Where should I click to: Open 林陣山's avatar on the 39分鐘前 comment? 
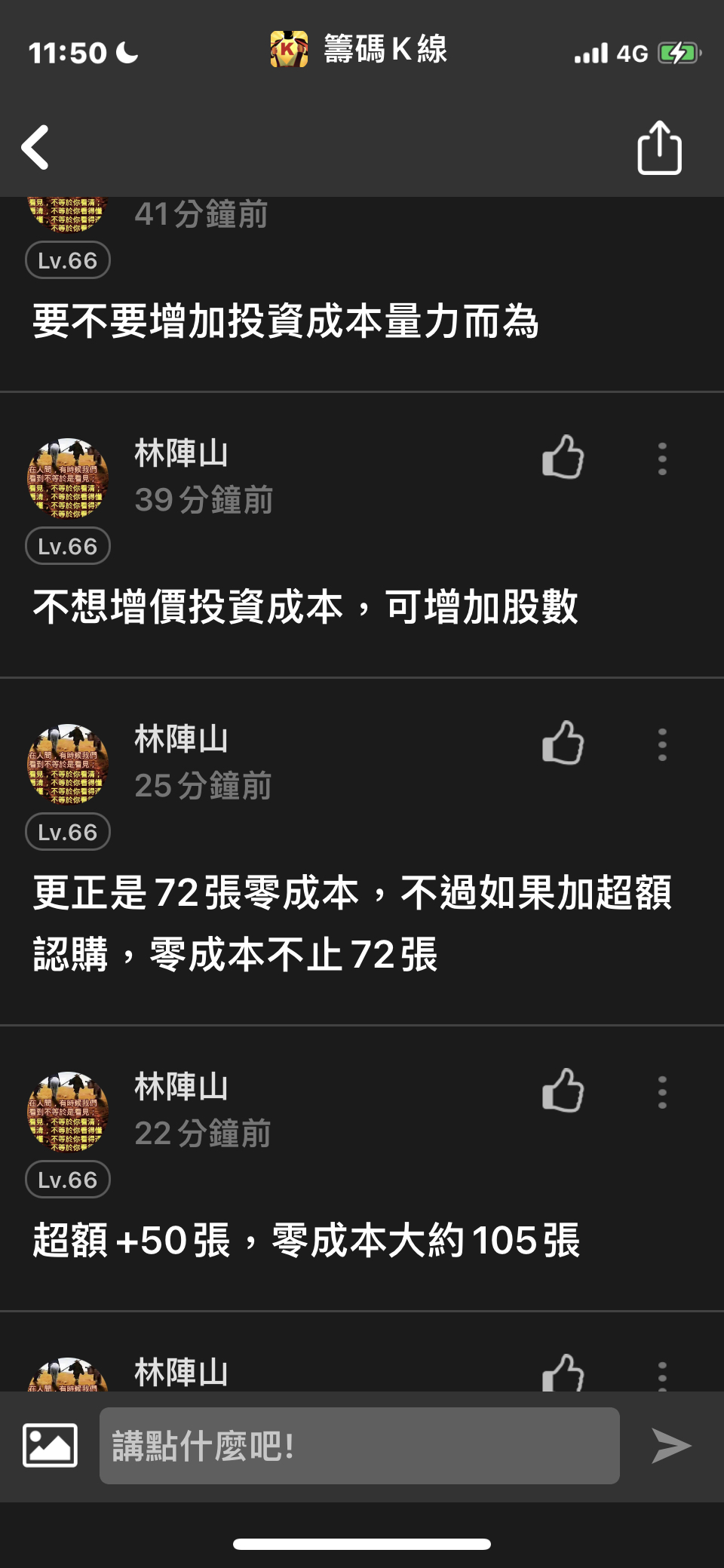tap(68, 478)
